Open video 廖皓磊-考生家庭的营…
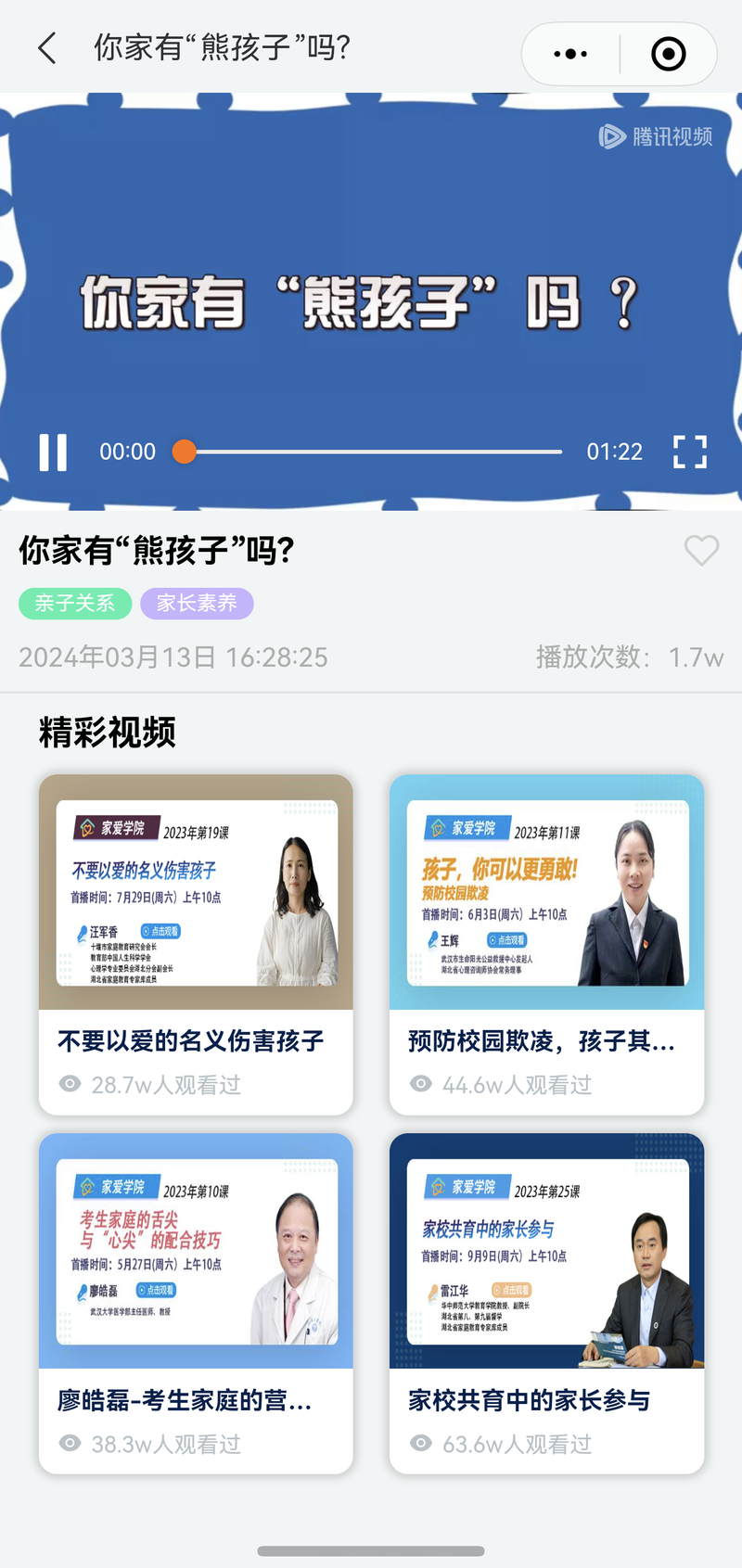 point(196,1303)
